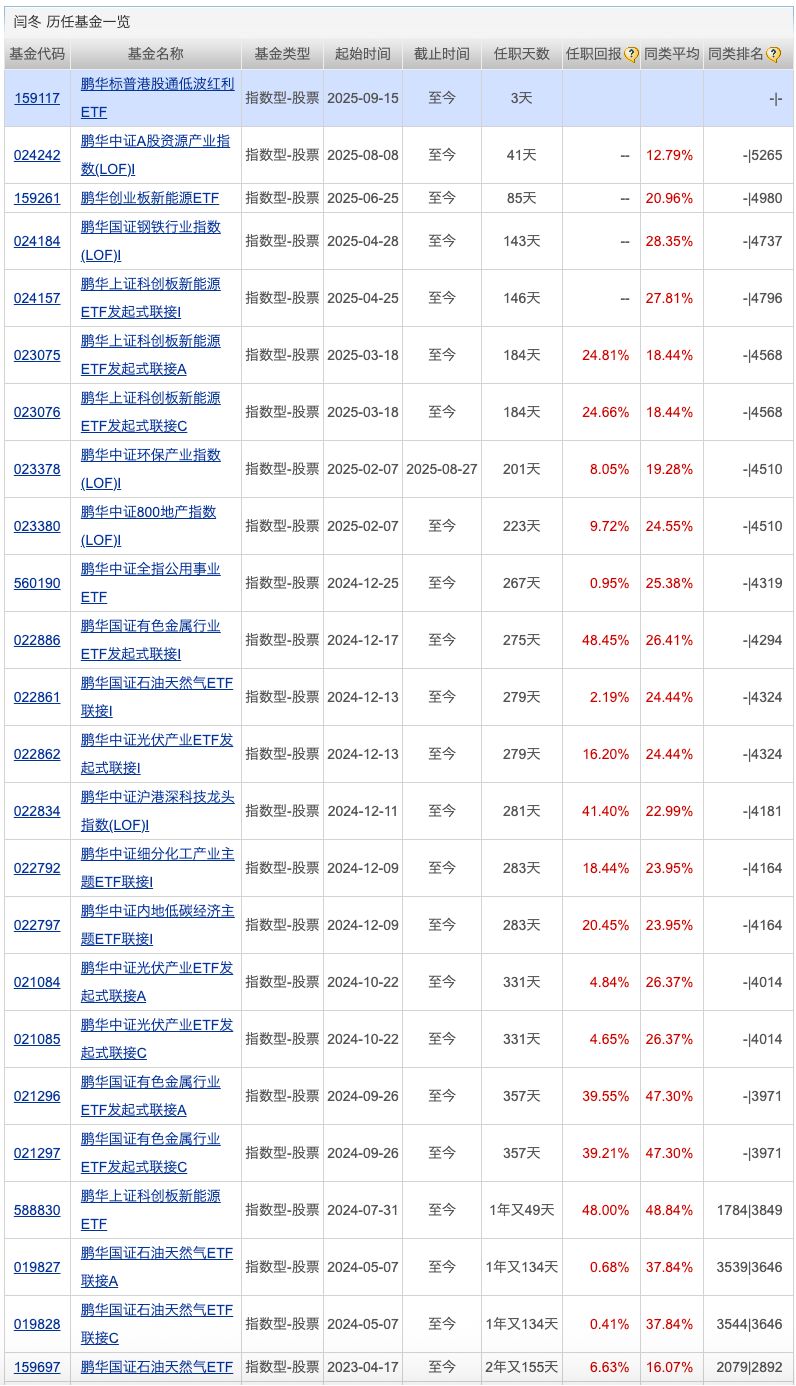Tap the help icon beside 任职回报
The height and width of the screenshot is (1386, 796).
coord(631,55)
